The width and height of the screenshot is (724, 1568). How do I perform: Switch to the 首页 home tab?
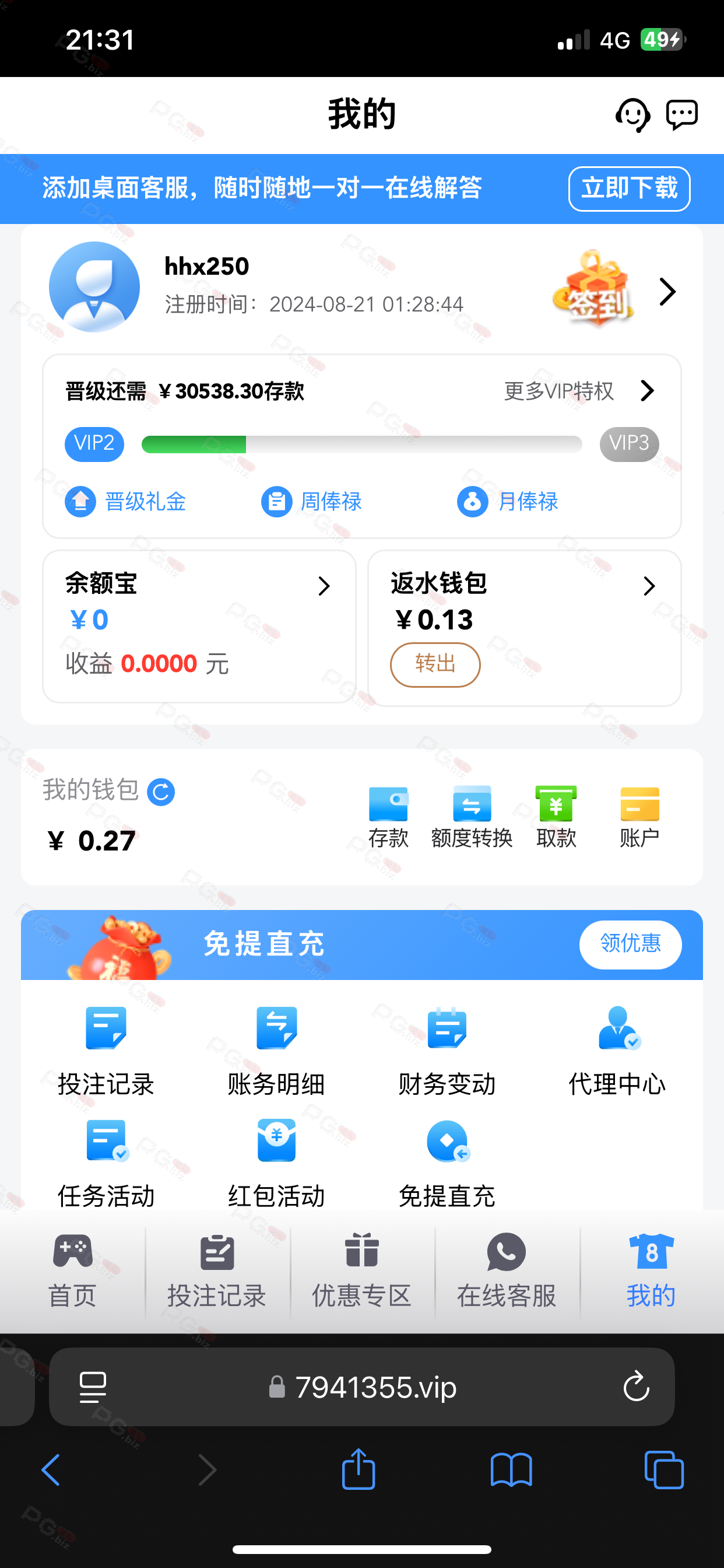pos(72,1271)
